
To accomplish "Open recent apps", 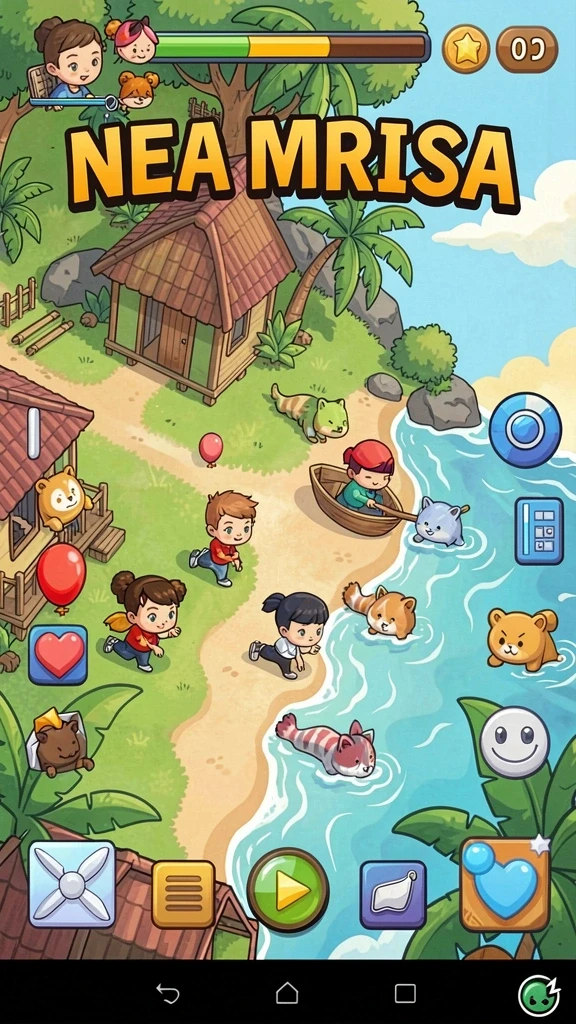I will coord(405,993).
